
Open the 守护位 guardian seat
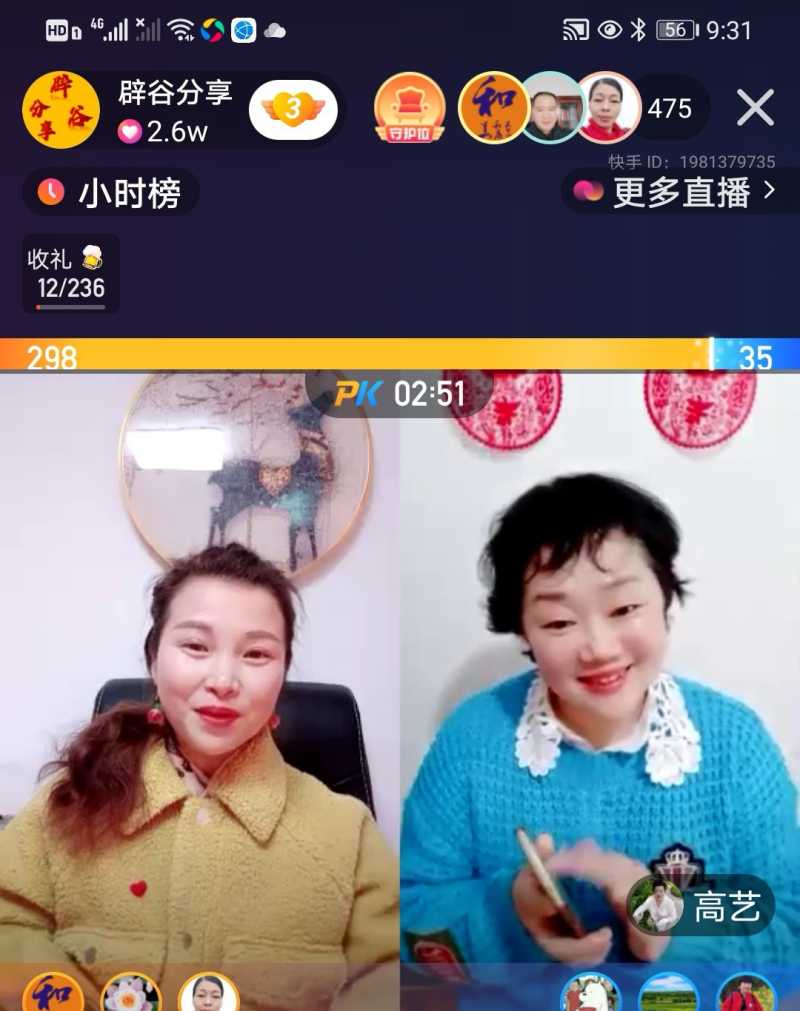click(x=410, y=108)
